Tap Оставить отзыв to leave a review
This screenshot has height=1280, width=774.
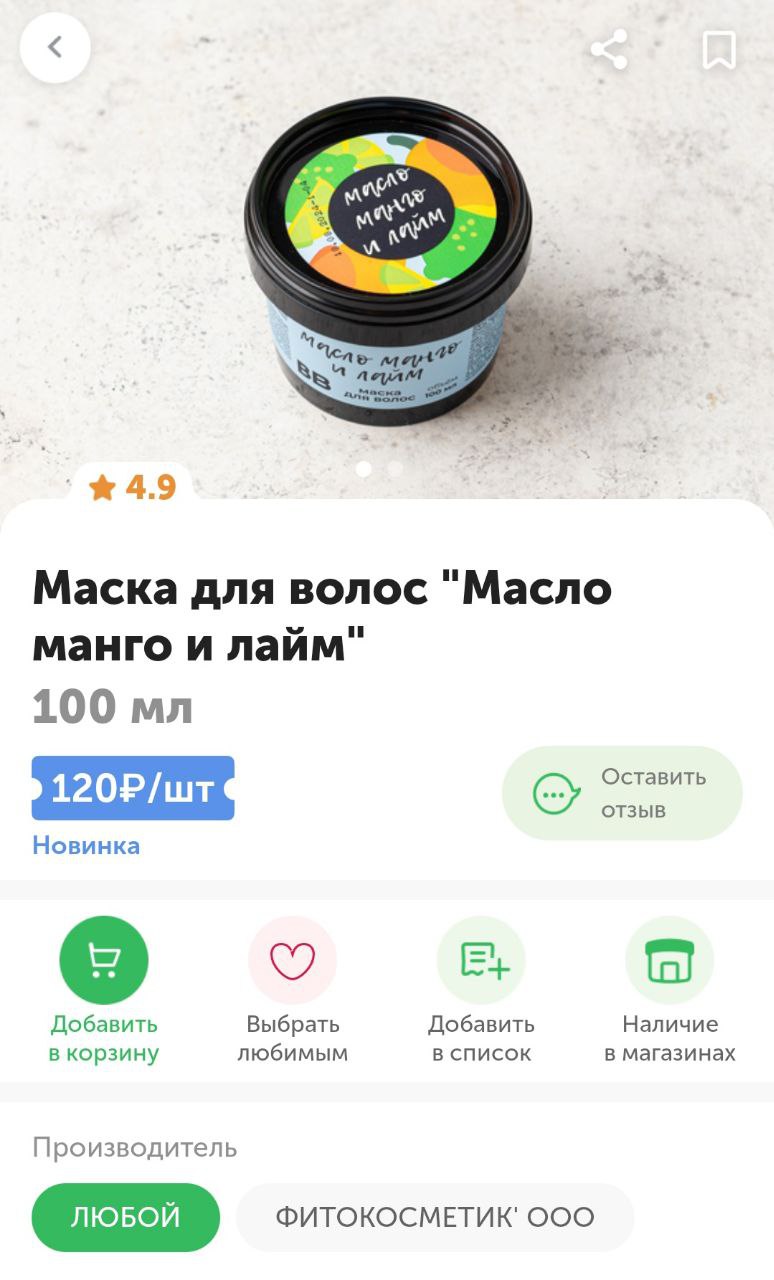[622, 793]
